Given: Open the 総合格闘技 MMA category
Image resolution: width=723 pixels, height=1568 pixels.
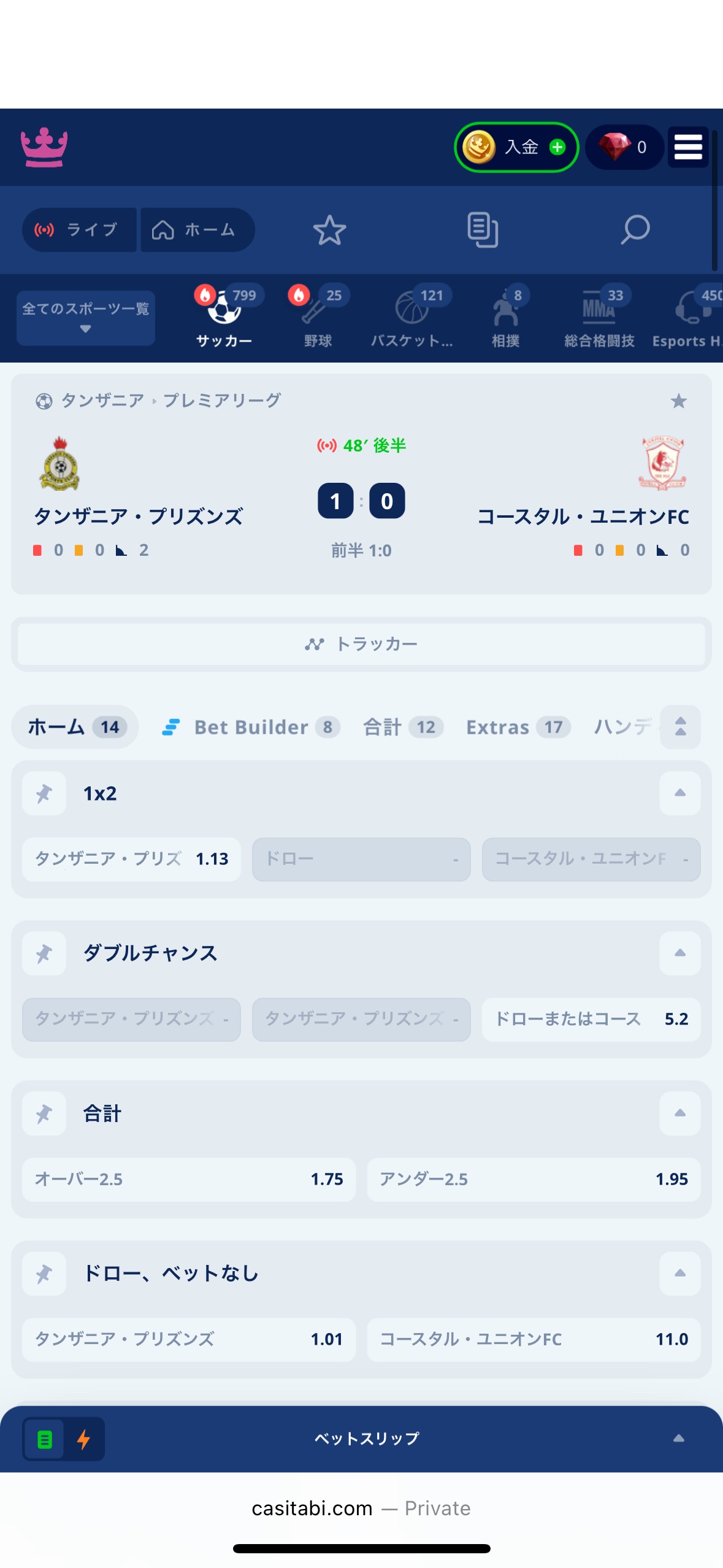Looking at the screenshot, I should point(597,316).
